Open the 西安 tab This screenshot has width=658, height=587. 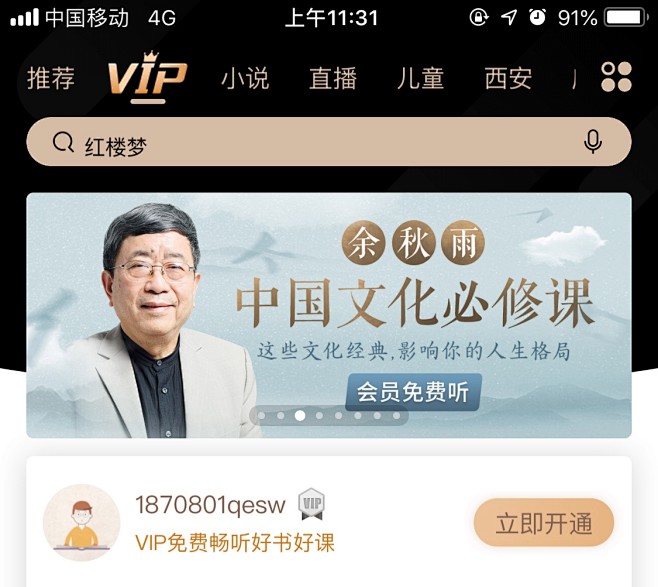tap(508, 78)
